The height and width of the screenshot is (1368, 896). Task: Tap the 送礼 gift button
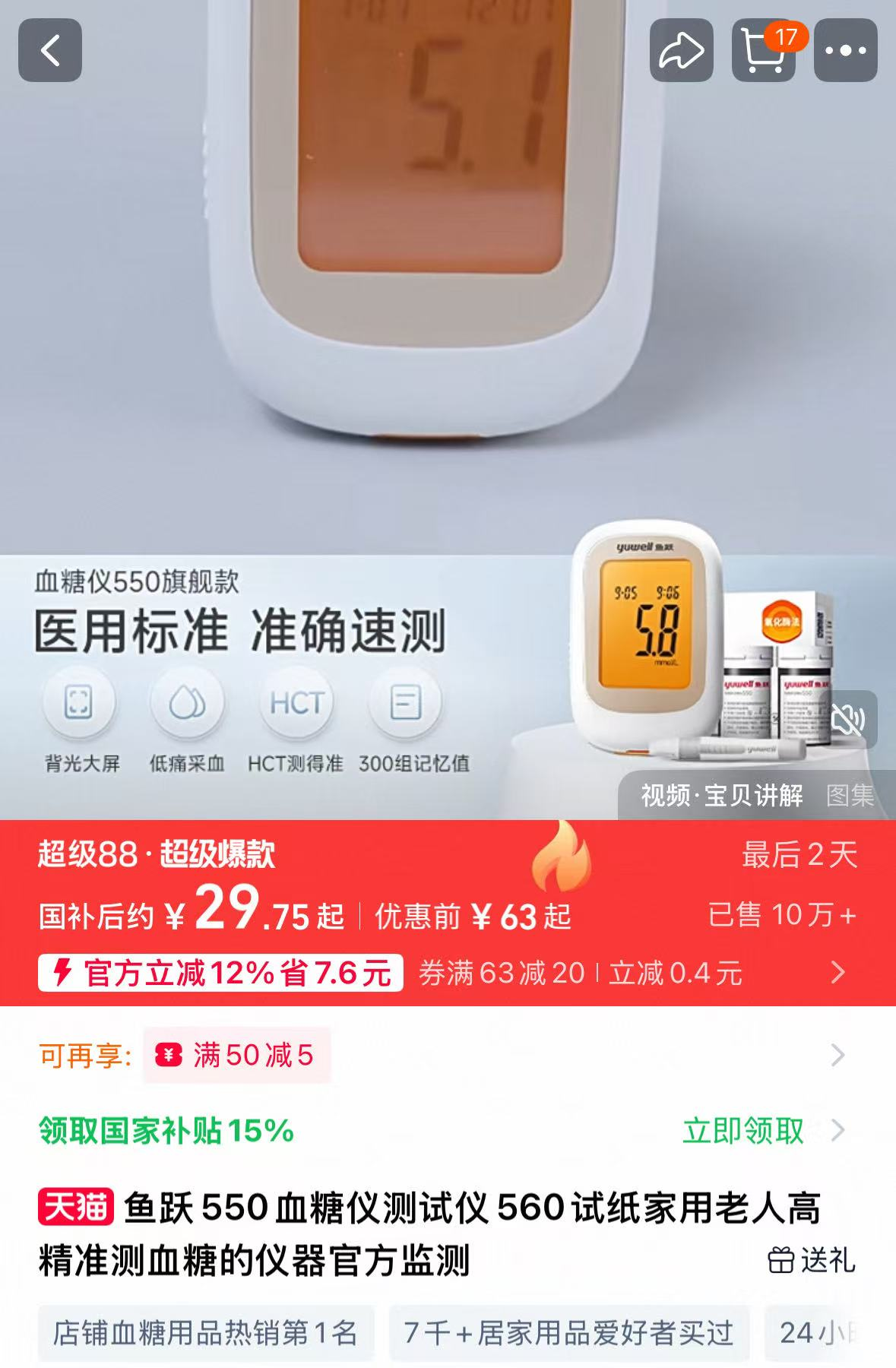coord(812,1260)
